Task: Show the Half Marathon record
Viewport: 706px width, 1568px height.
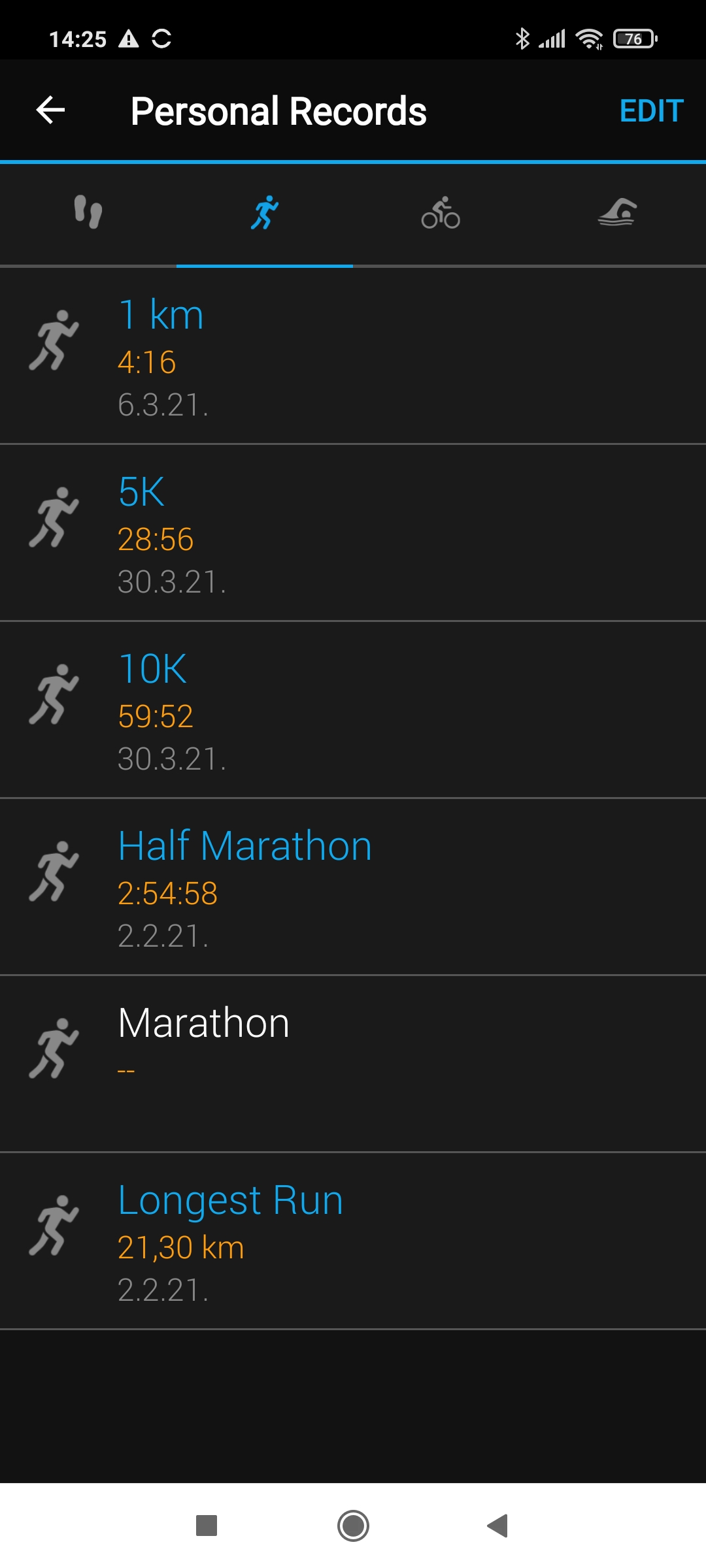Action: click(x=353, y=887)
